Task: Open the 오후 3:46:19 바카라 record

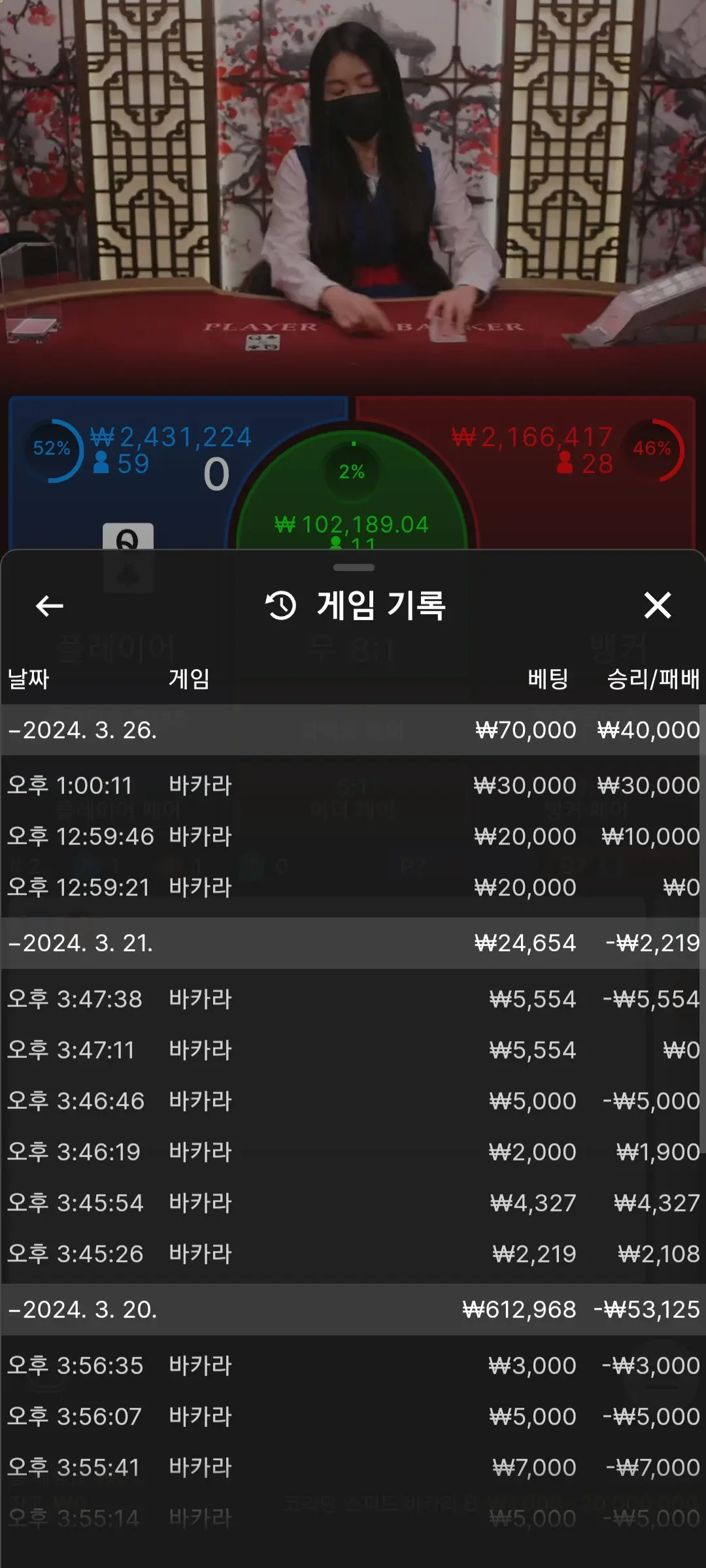Action: (353, 1152)
